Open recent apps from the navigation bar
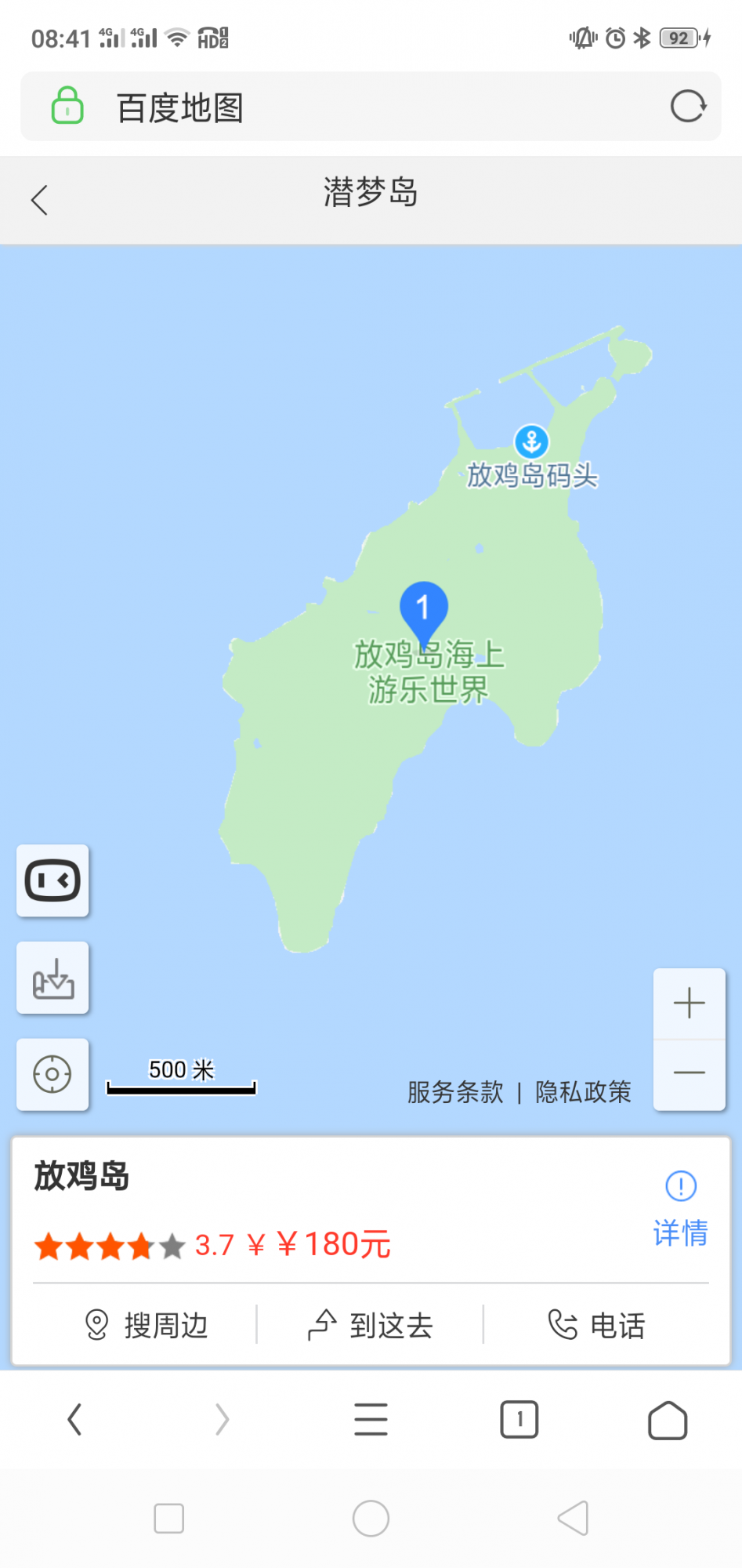The height and width of the screenshot is (1568, 742). coord(169,1519)
